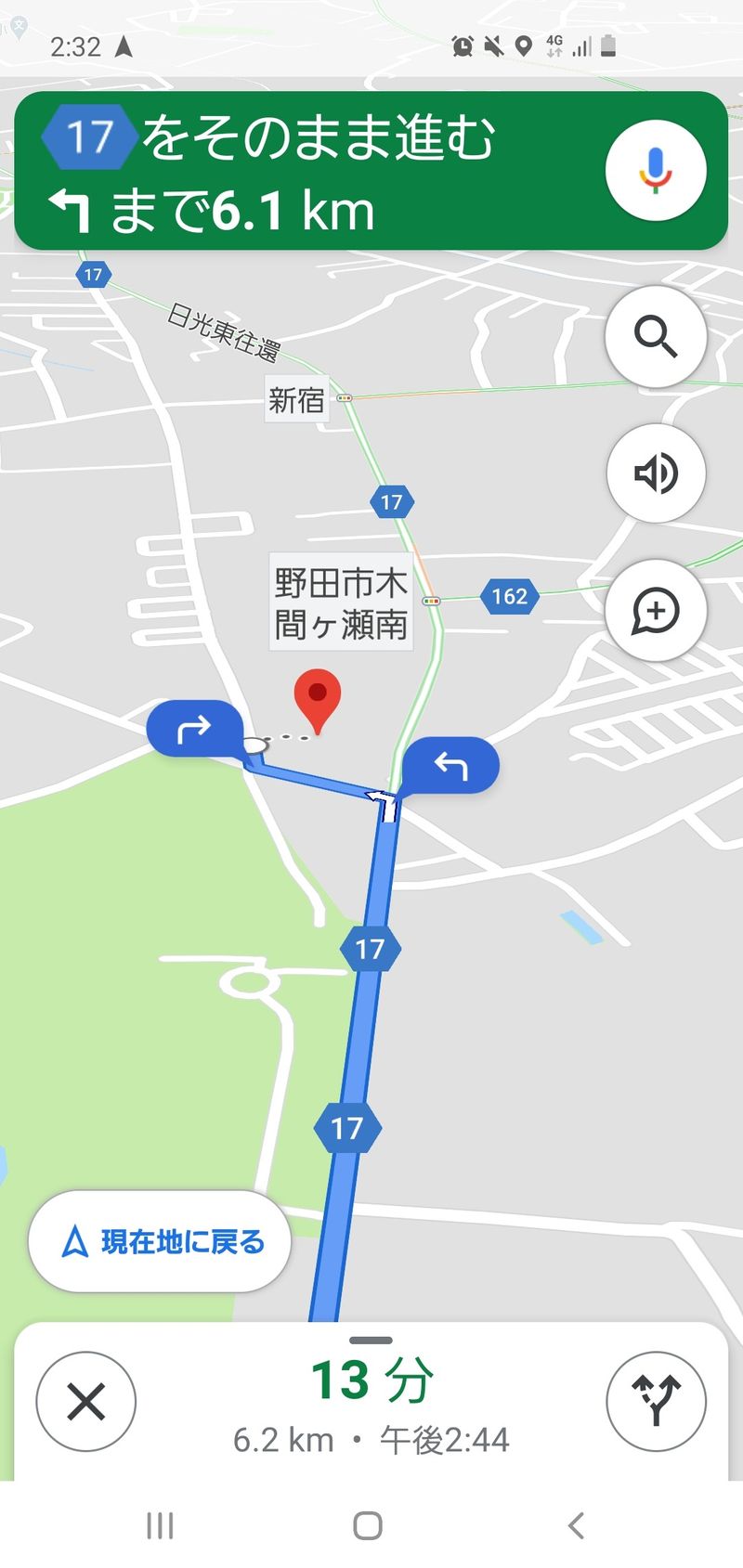Tap the microphone voice search button

click(656, 171)
